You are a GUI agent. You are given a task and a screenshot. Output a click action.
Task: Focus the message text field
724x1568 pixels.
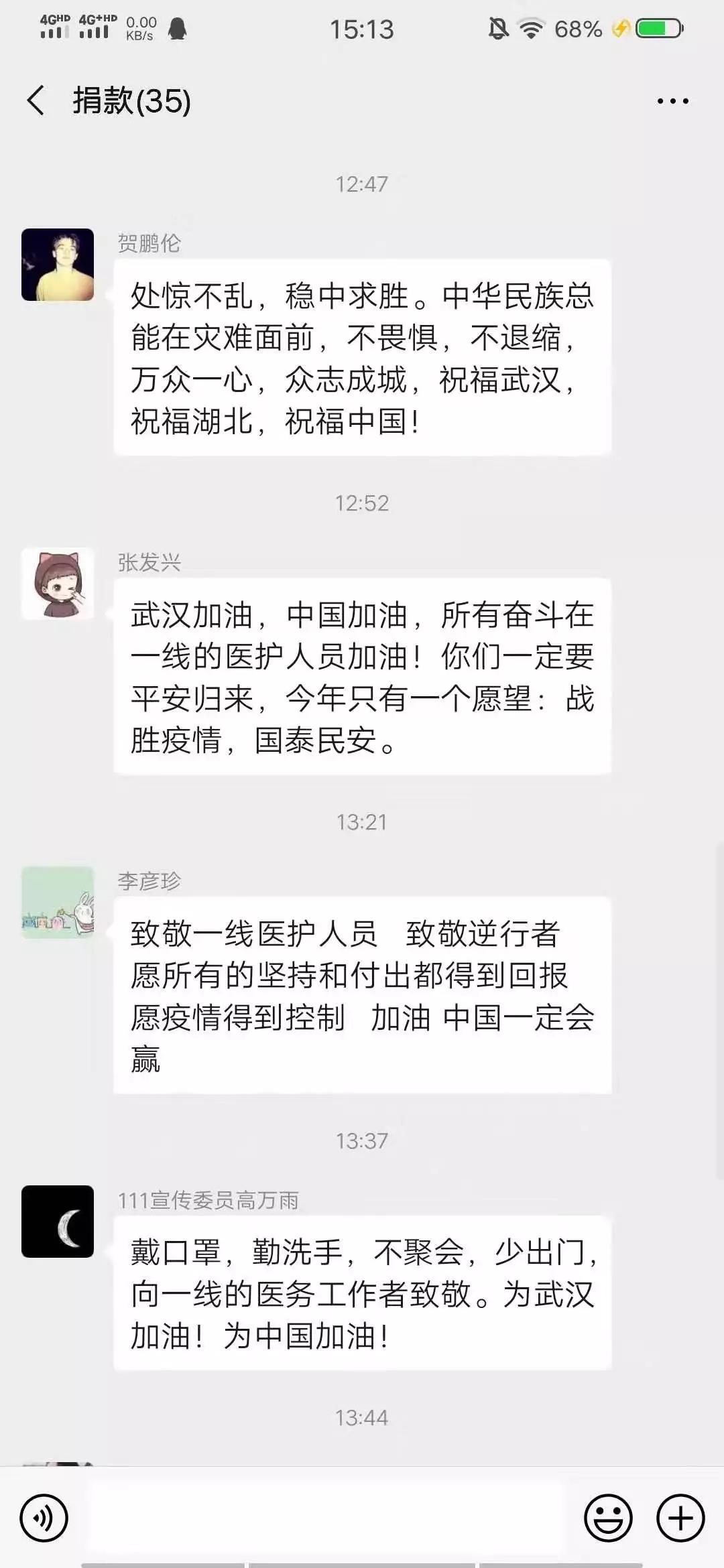click(326, 1518)
